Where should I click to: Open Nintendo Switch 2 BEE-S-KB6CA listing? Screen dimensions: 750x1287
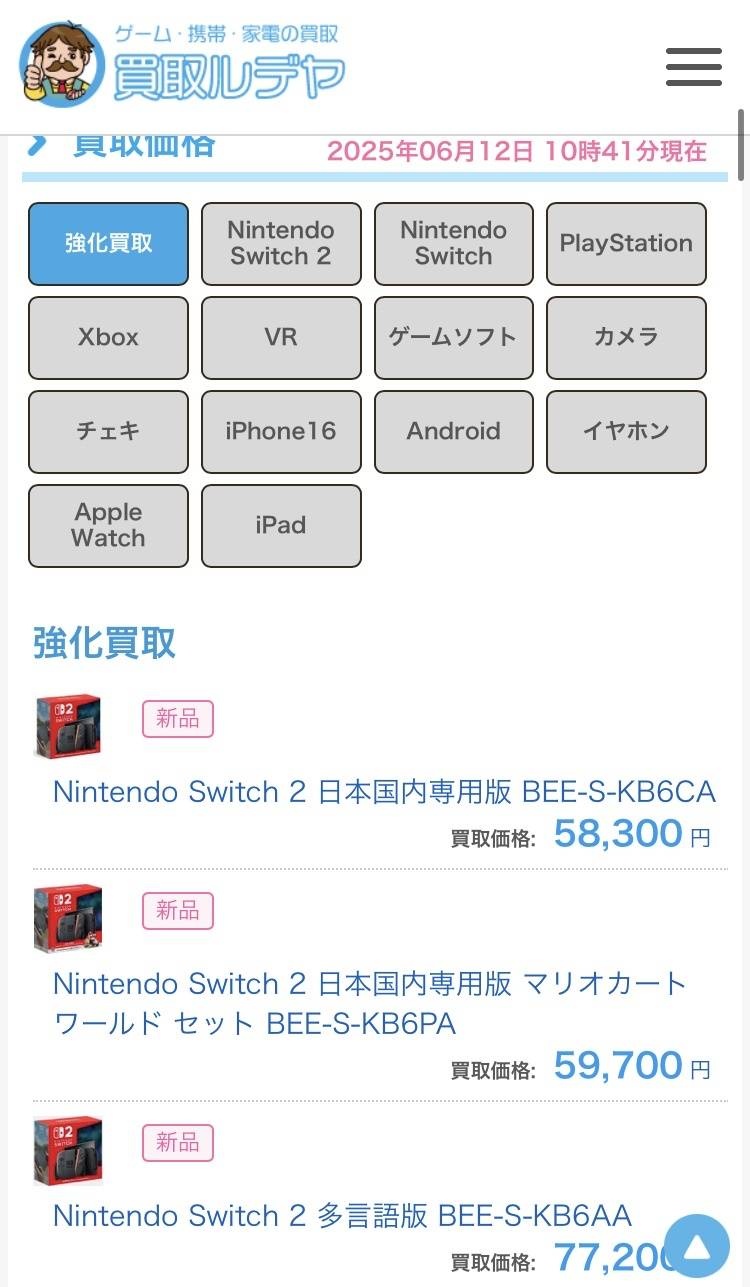tap(384, 792)
